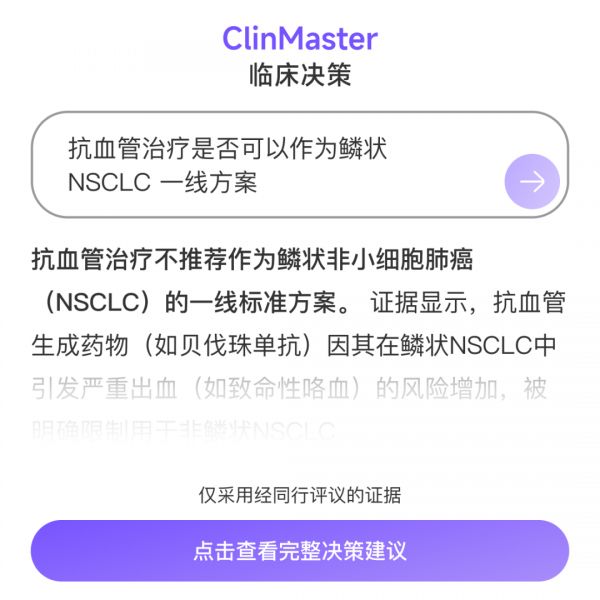
Task: Edit the clinical question input box
Action: 270,166
